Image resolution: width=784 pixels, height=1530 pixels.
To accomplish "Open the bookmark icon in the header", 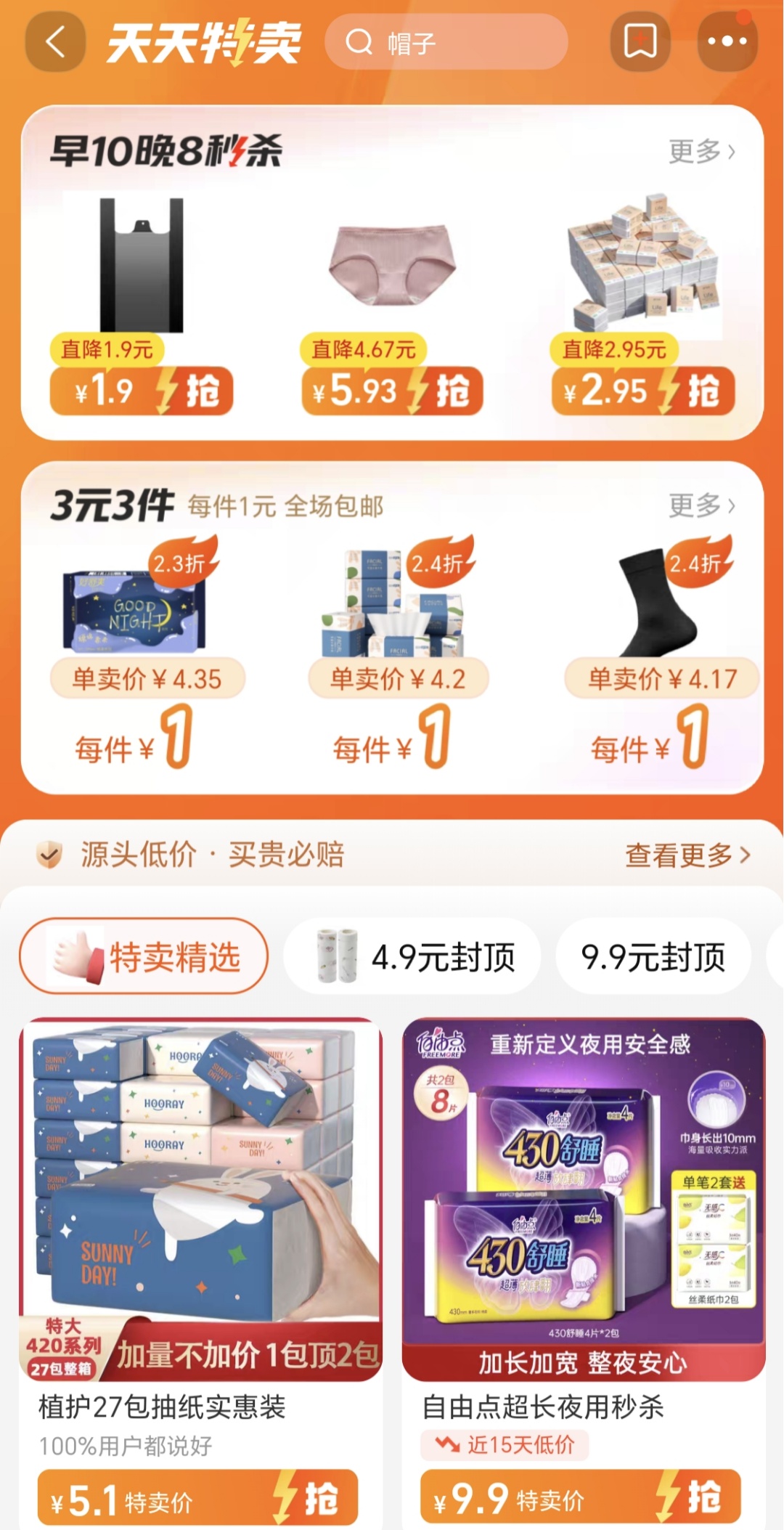I will point(640,41).
